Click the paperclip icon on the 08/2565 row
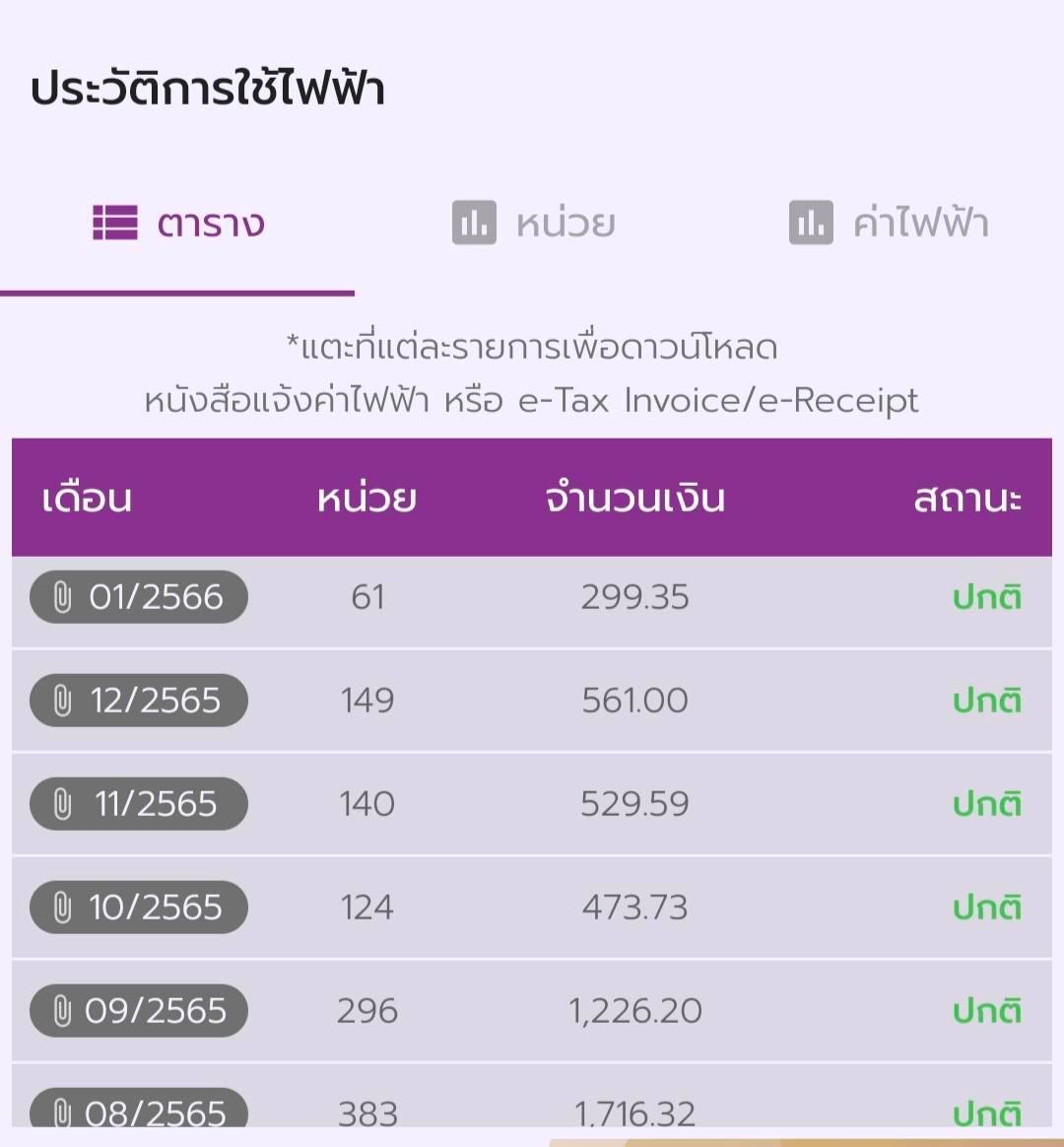This screenshot has height=1147, width=1064. click(x=64, y=1112)
